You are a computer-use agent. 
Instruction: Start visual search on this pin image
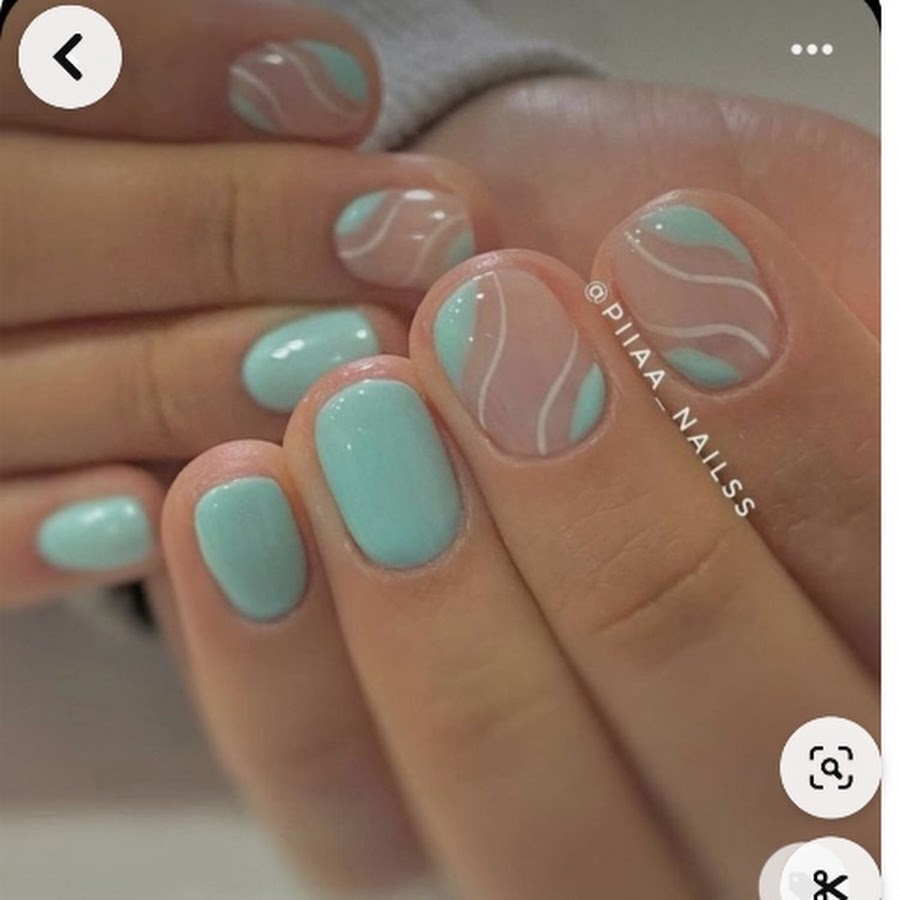[830, 767]
